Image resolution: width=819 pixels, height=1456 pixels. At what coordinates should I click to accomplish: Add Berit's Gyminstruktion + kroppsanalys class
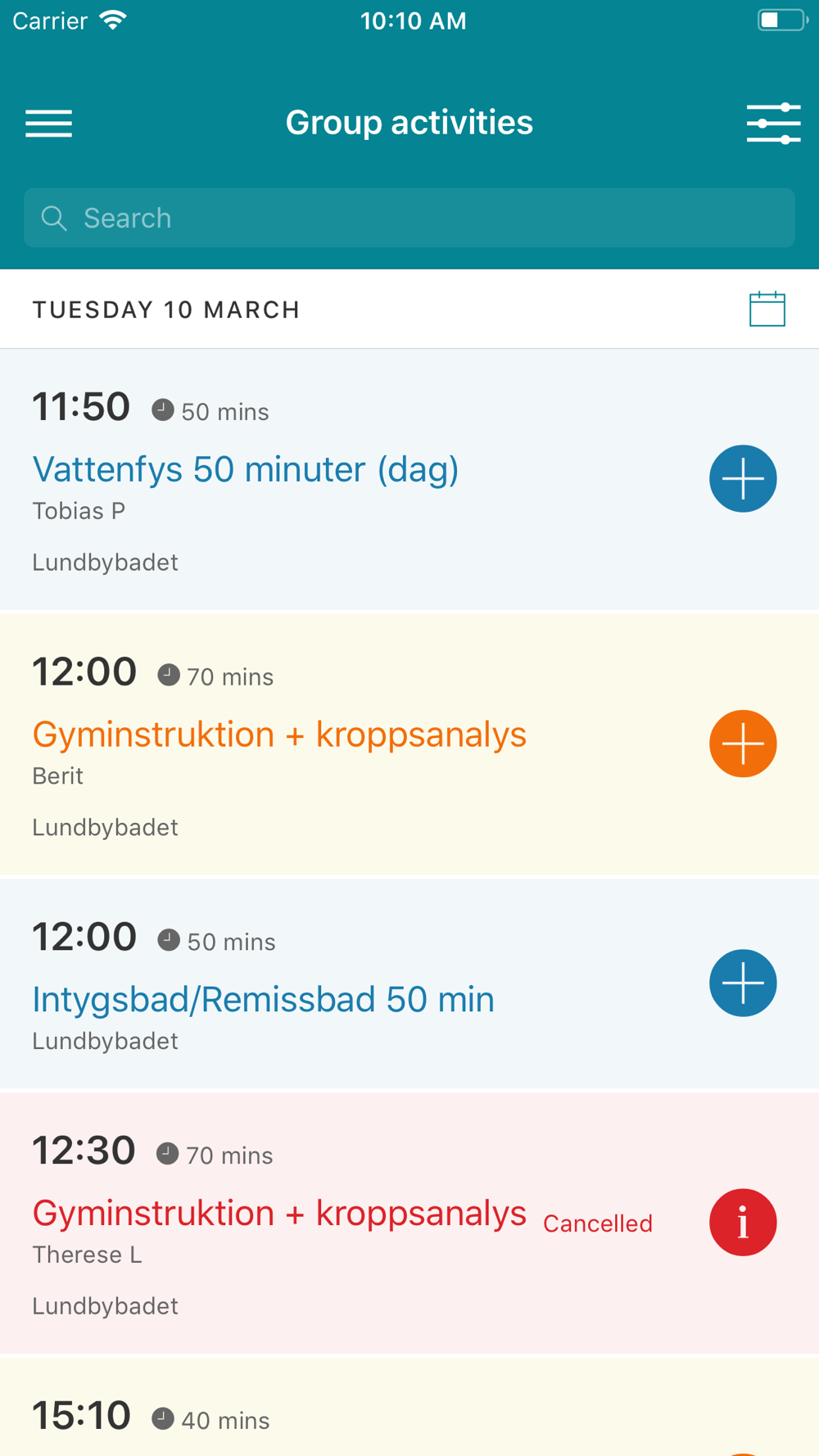point(742,744)
